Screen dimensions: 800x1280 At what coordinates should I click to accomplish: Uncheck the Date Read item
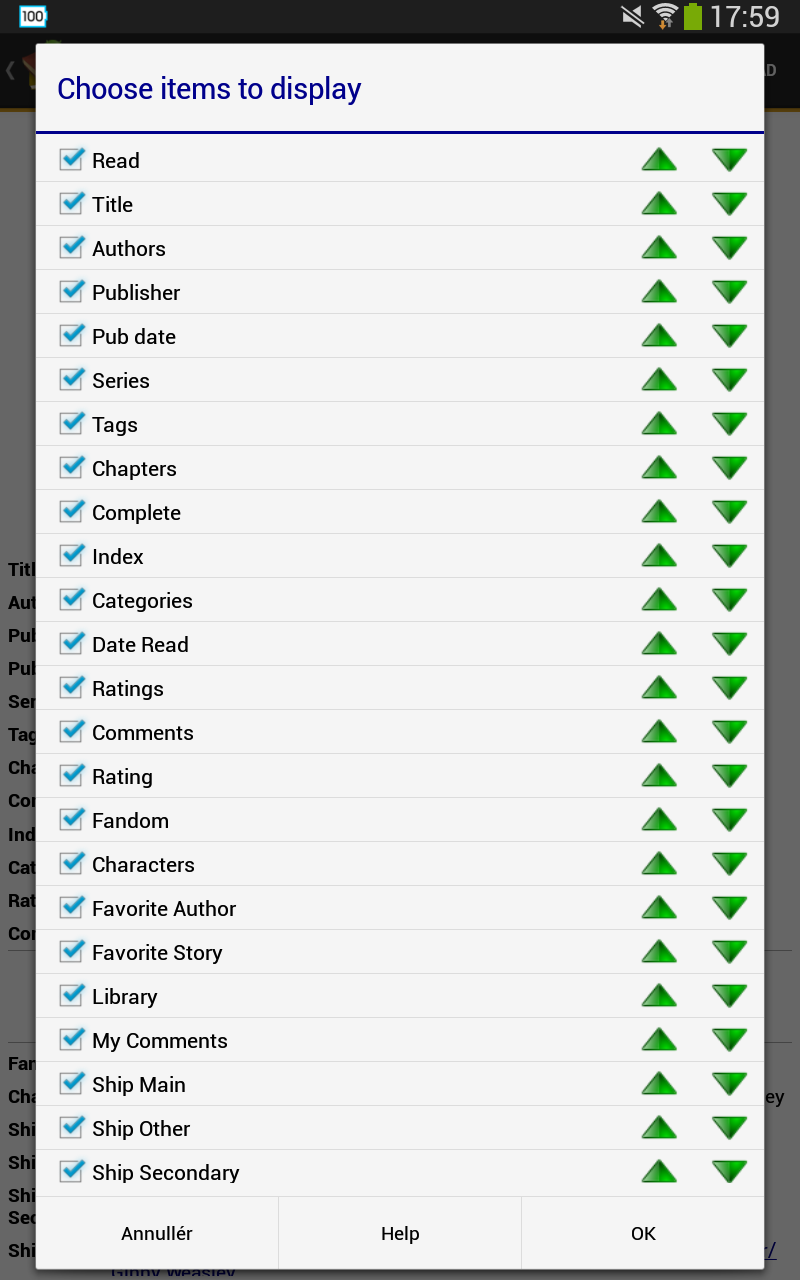tap(72, 644)
